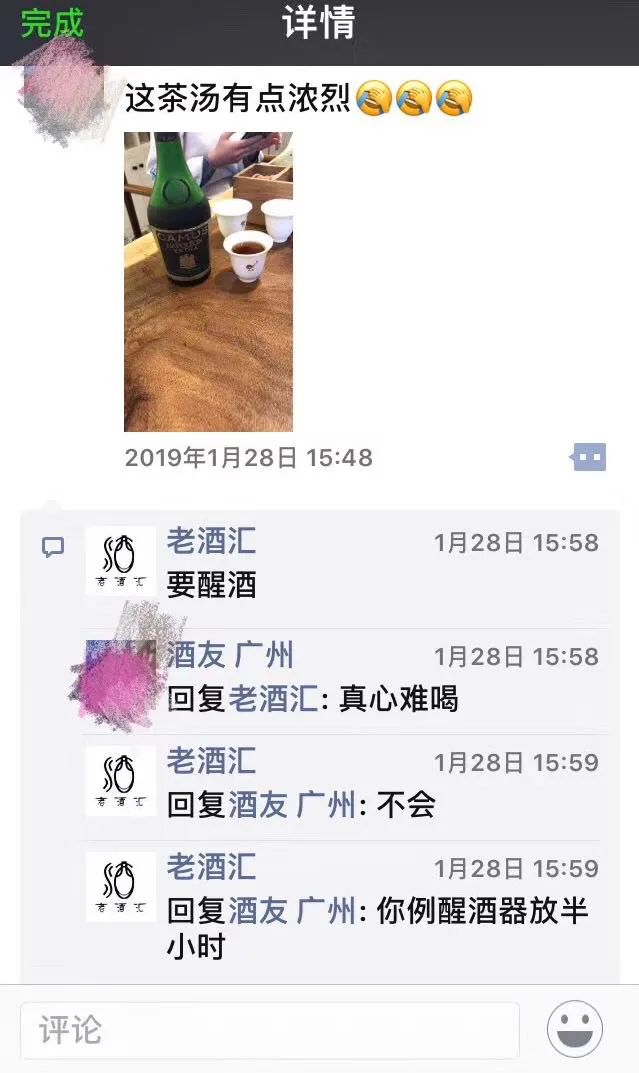Open the posted bottle photo
The image size is (639, 1073).
pos(208,281)
